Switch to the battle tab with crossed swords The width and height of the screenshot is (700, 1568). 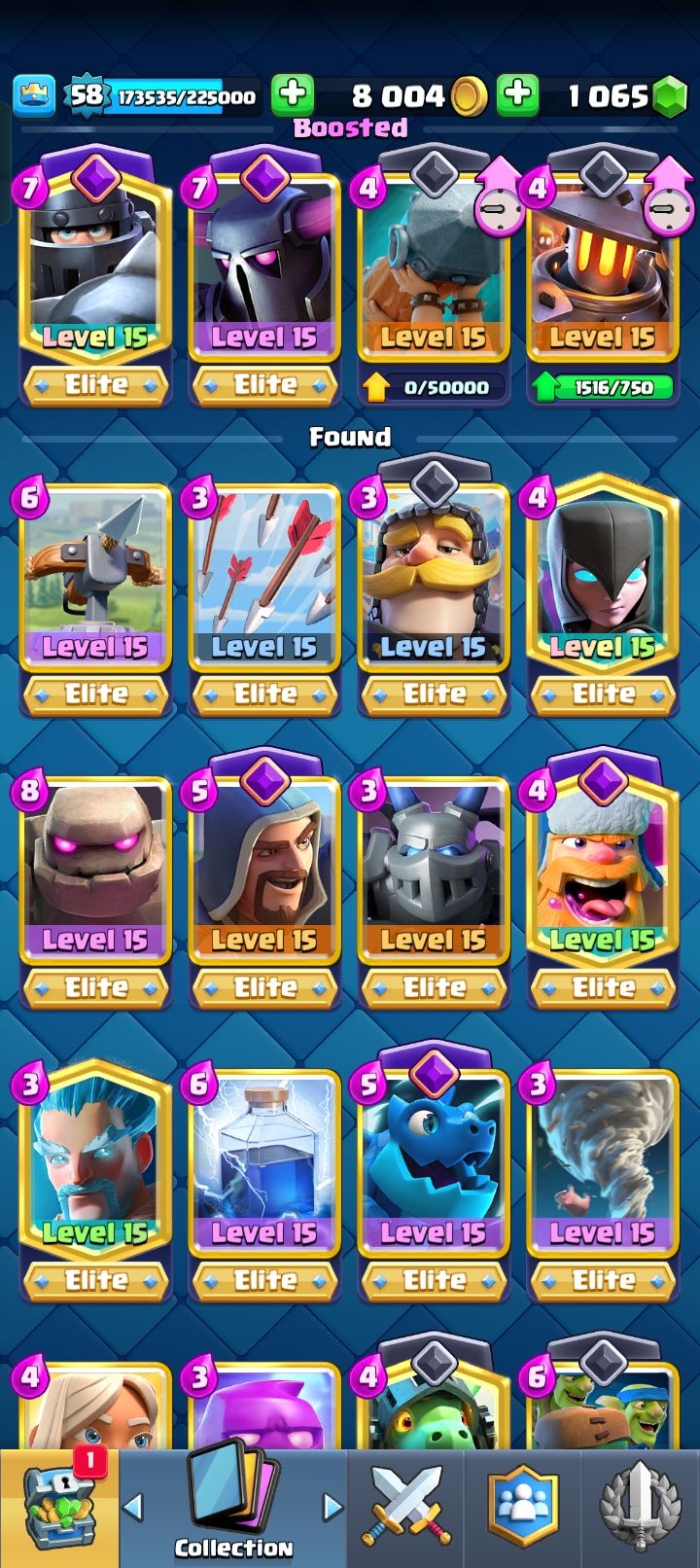405,1508
